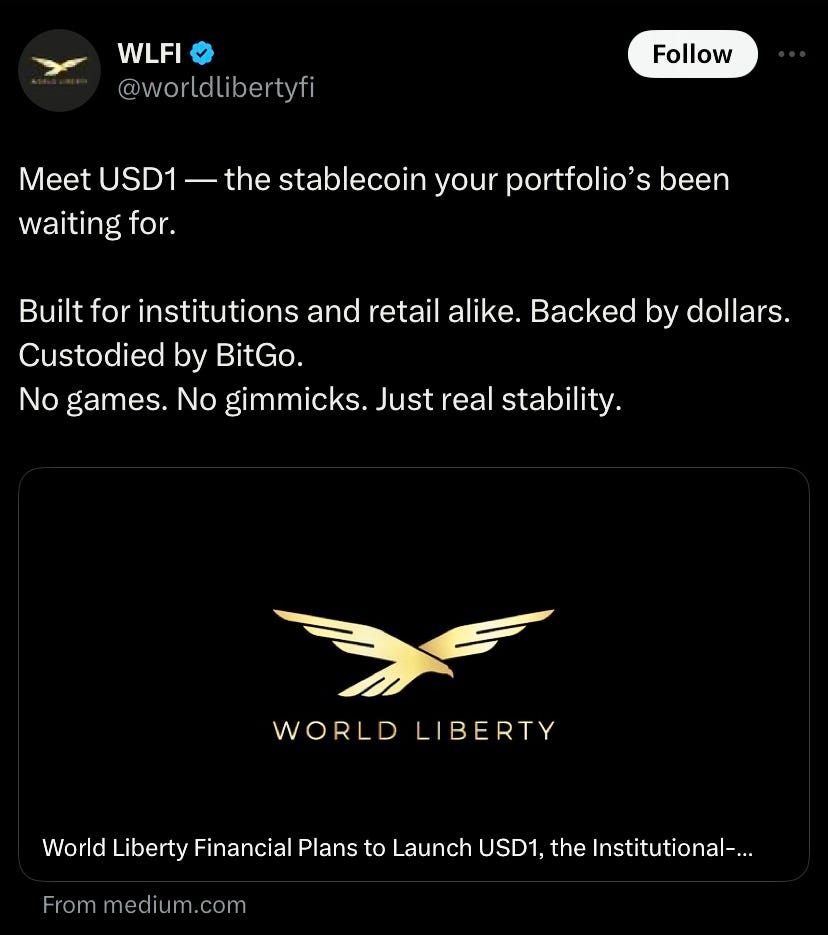828x935 pixels.
Task: Open the World Liberty Medium article card
Action: point(413,673)
